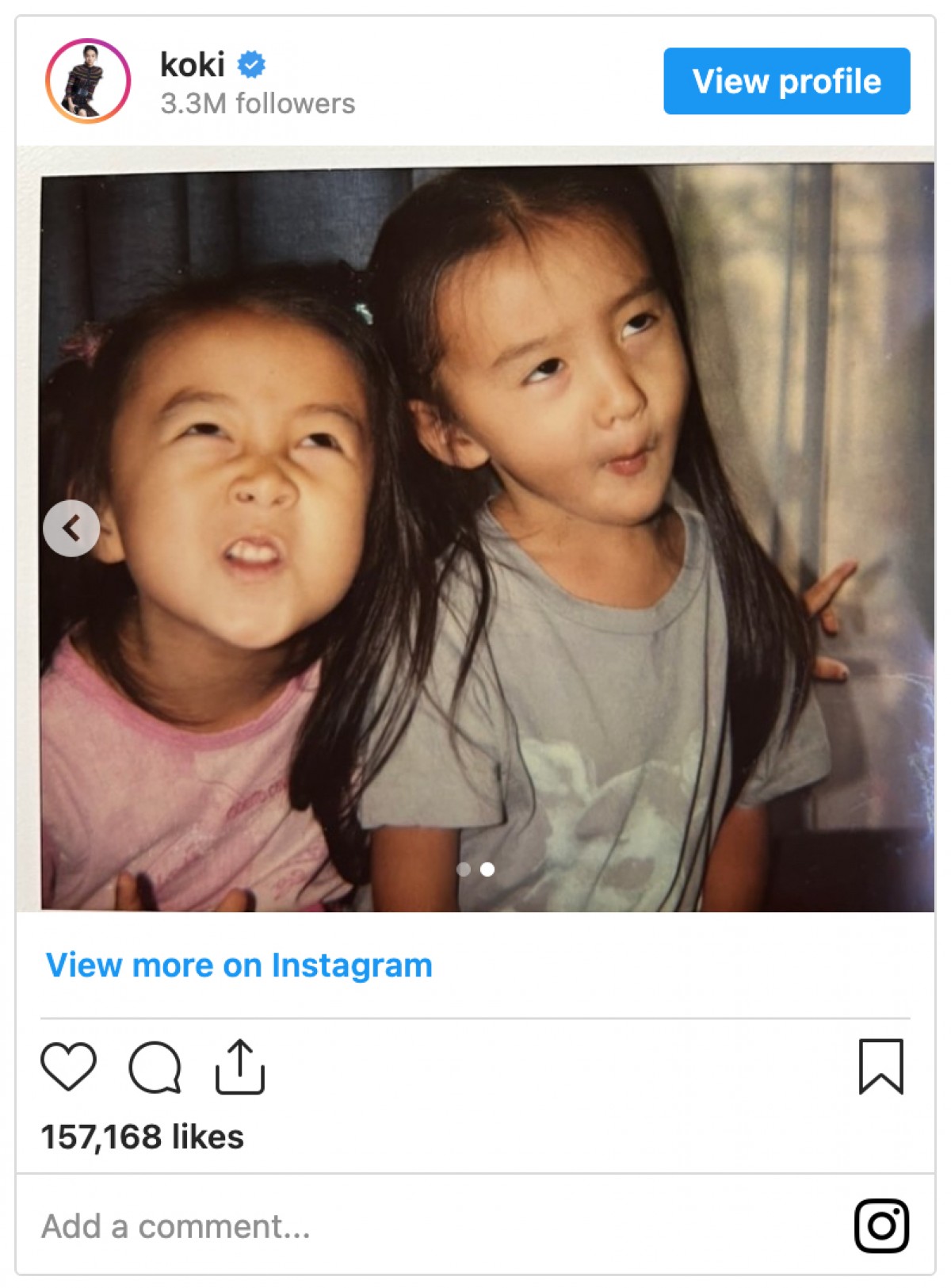The image size is (951, 1288).
Task: Open comments via speech bubble icon
Action: (x=155, y=1068)
